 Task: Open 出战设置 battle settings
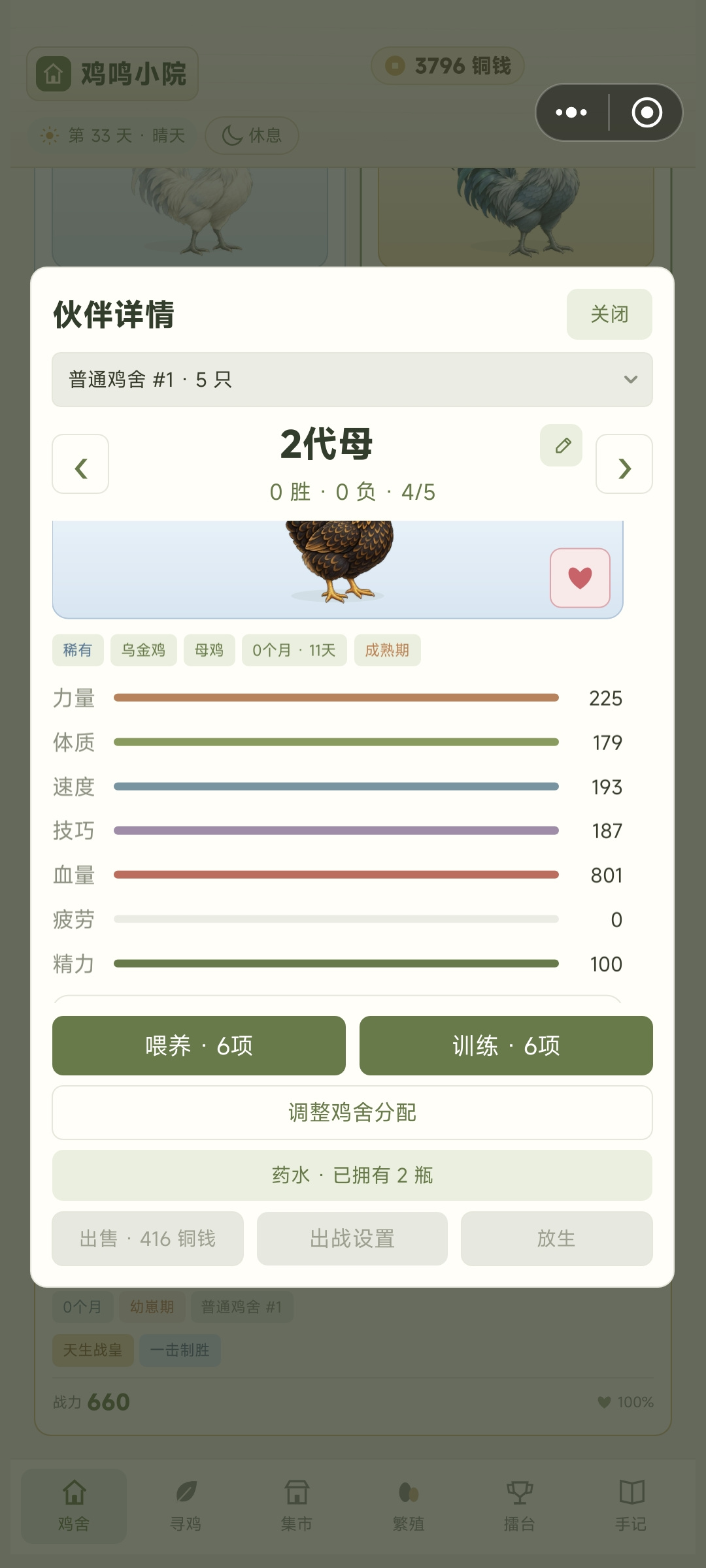(x=352, y=1239)
